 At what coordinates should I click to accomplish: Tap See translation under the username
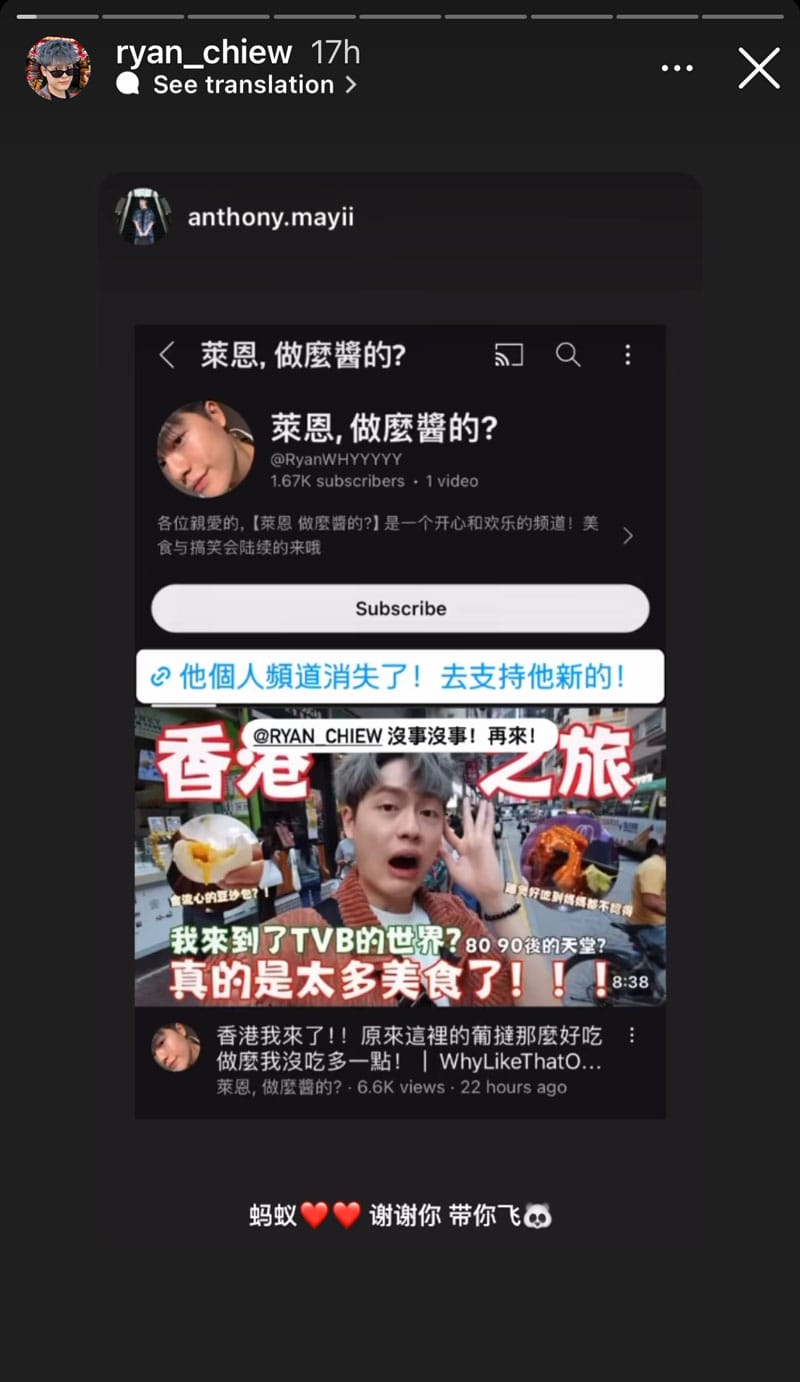[245, 85]
